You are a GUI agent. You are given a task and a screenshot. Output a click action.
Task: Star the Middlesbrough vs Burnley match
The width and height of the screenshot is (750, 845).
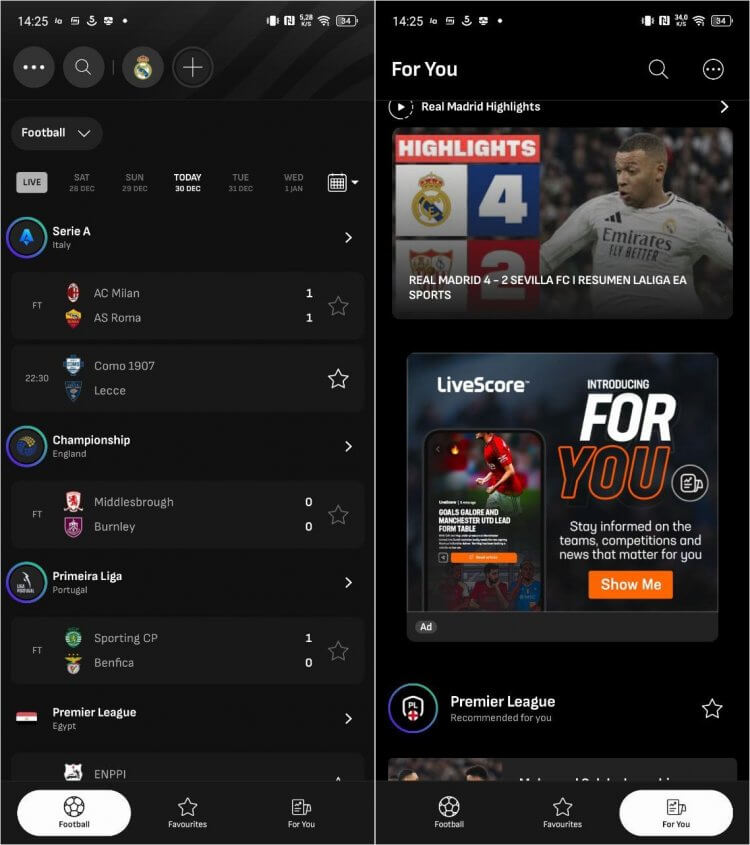pos(338,514)
